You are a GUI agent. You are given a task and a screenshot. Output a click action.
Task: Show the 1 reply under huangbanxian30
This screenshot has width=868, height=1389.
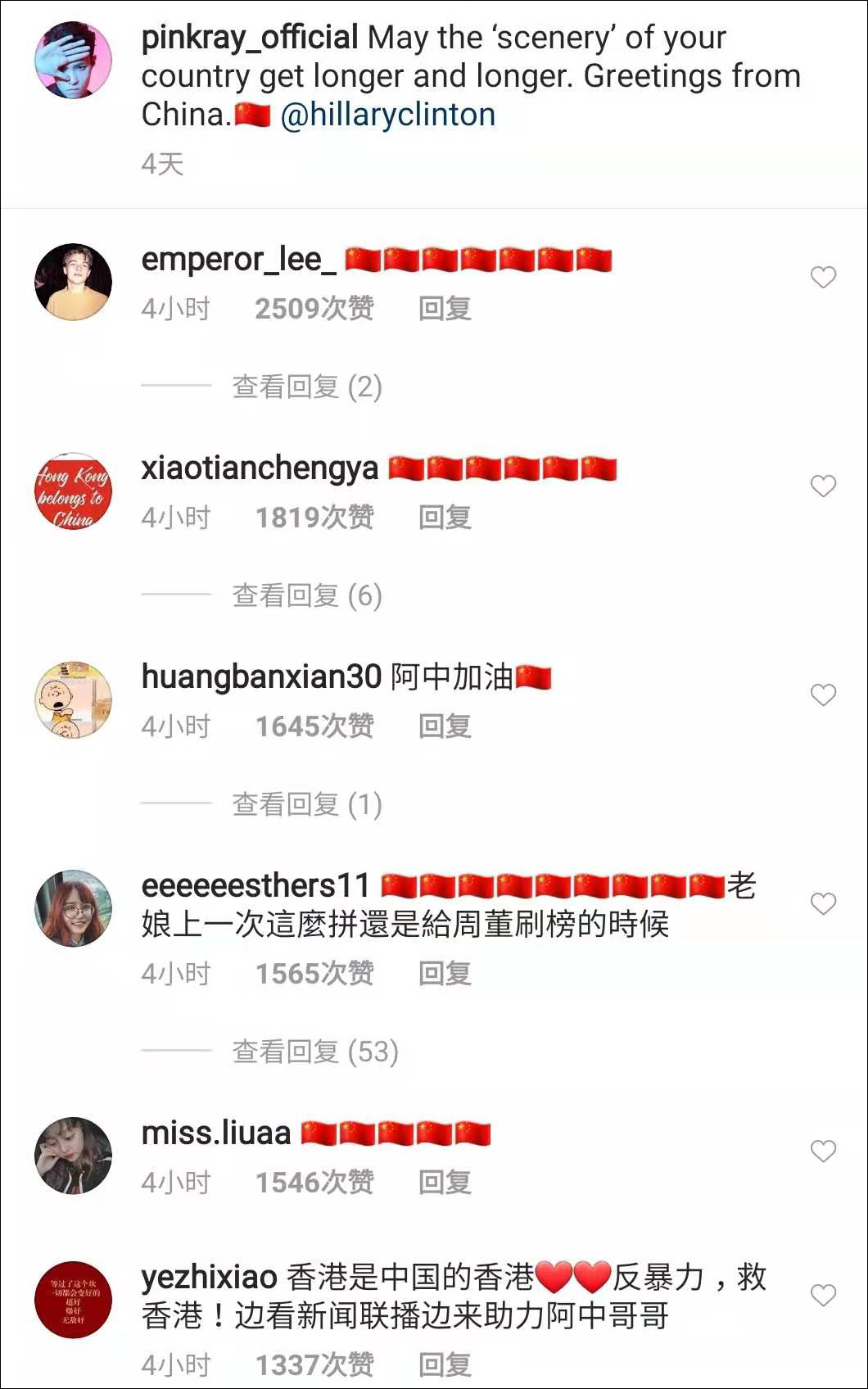[x=307, y=804]
